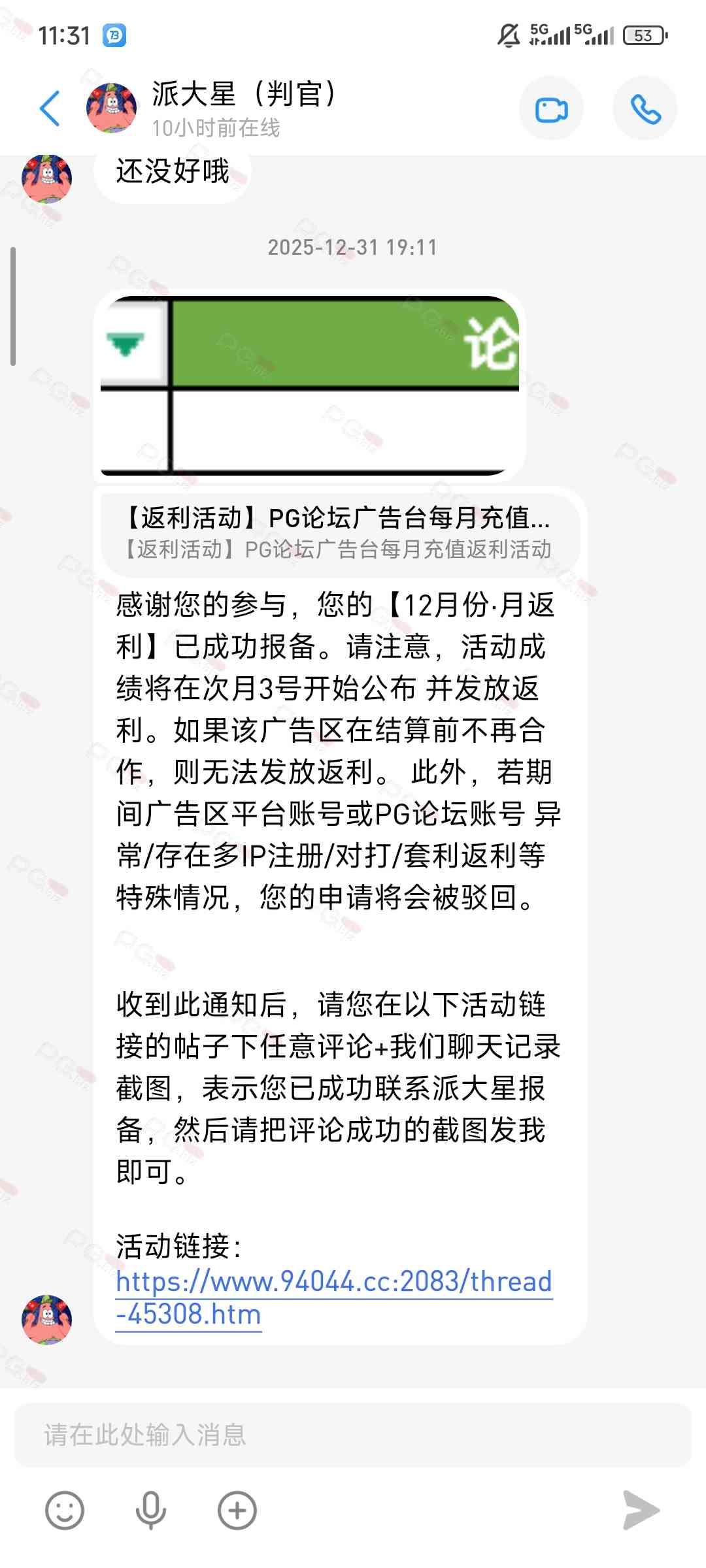The image size is (706, 1568).
Task: Open the emoji picker
Action: [64, 1511]
